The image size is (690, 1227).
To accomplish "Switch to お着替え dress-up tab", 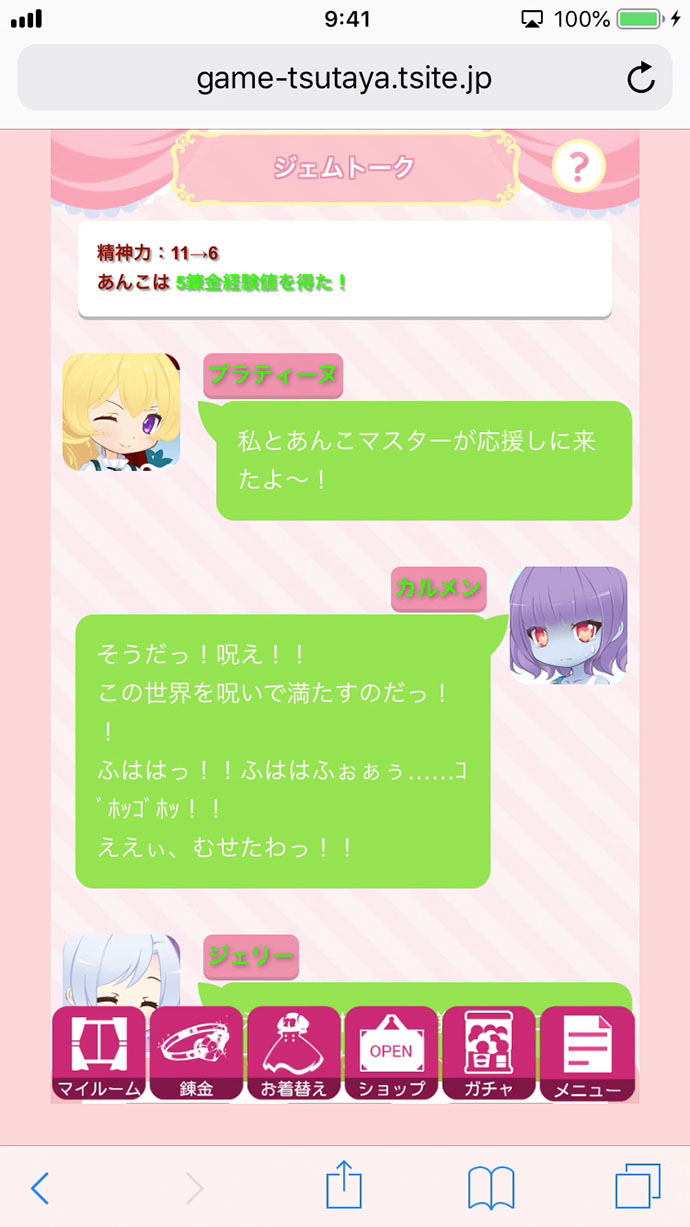I will point(293,1054).
